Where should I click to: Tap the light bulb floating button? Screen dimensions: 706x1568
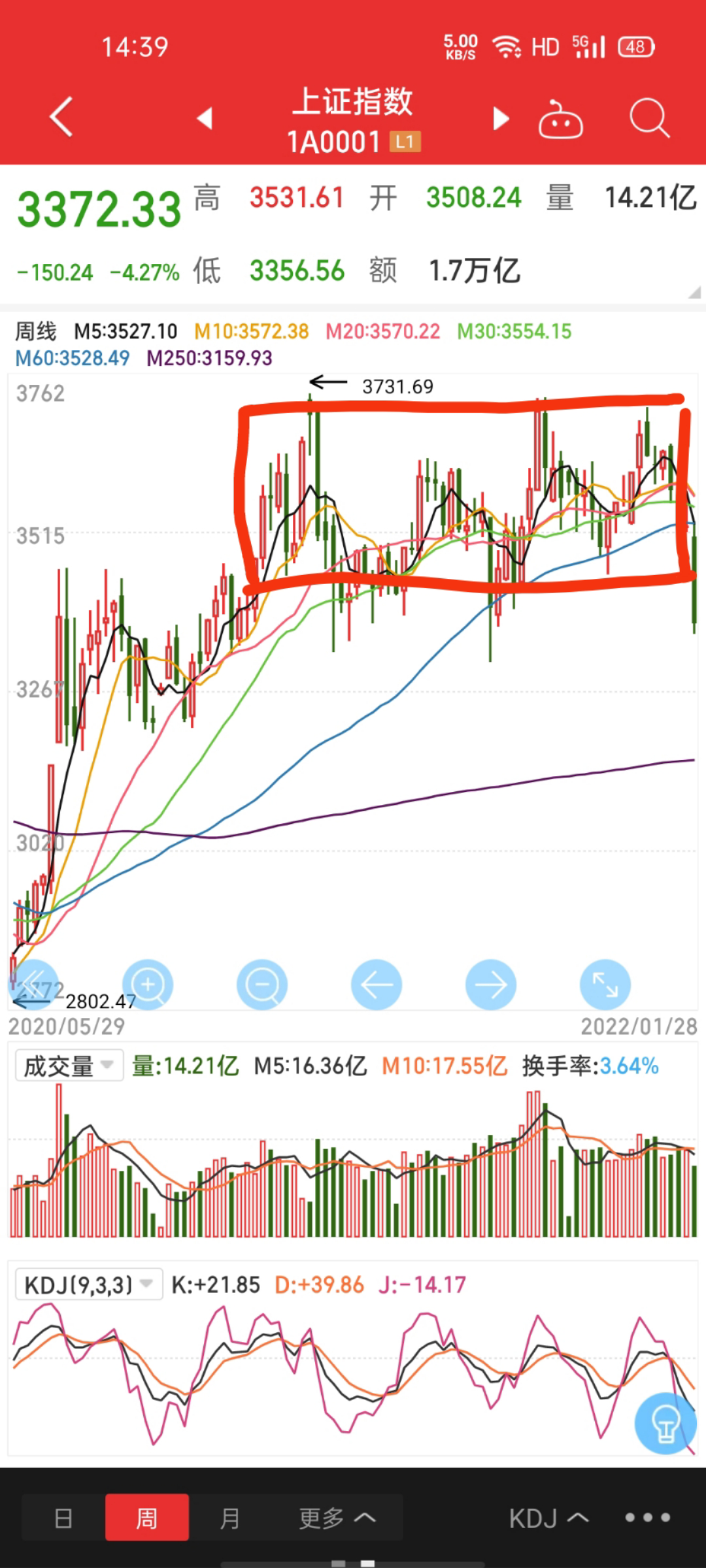pos(665,1424)
